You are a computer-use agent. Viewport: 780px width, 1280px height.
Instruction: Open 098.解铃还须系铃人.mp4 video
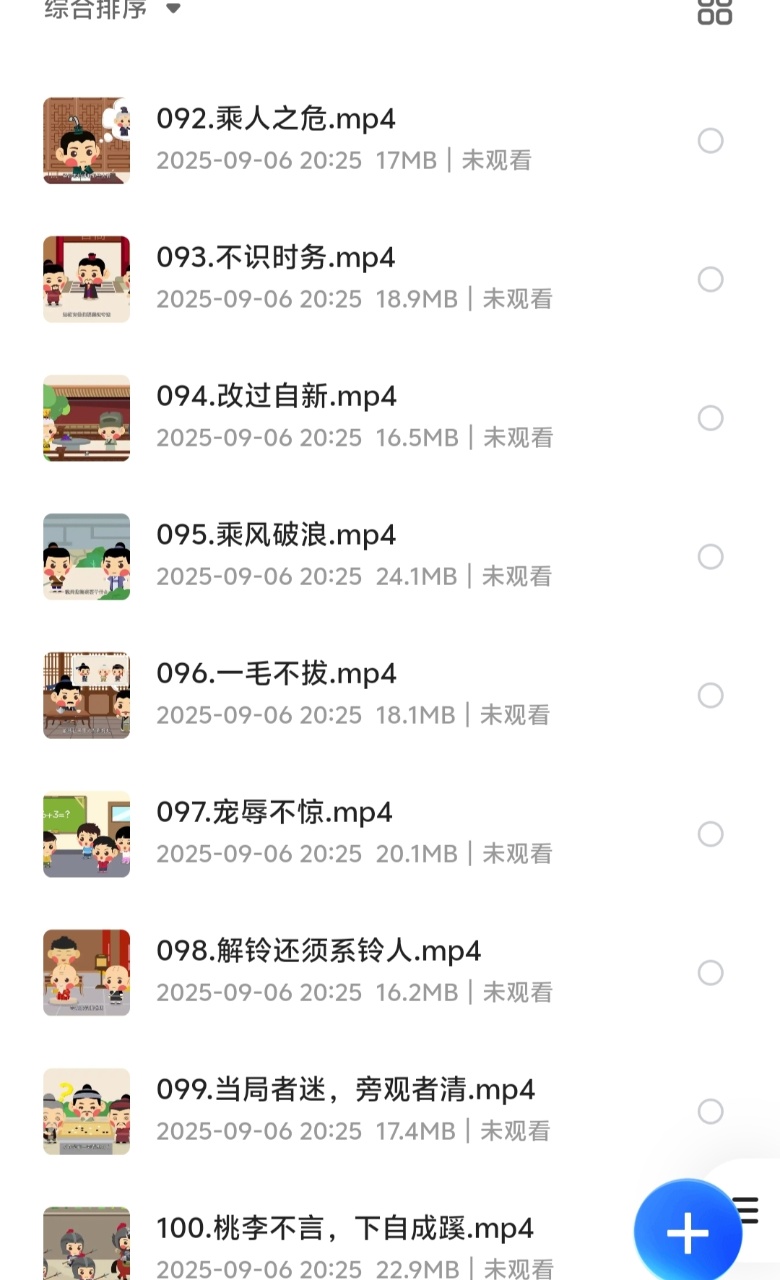(x=319, y=952)
